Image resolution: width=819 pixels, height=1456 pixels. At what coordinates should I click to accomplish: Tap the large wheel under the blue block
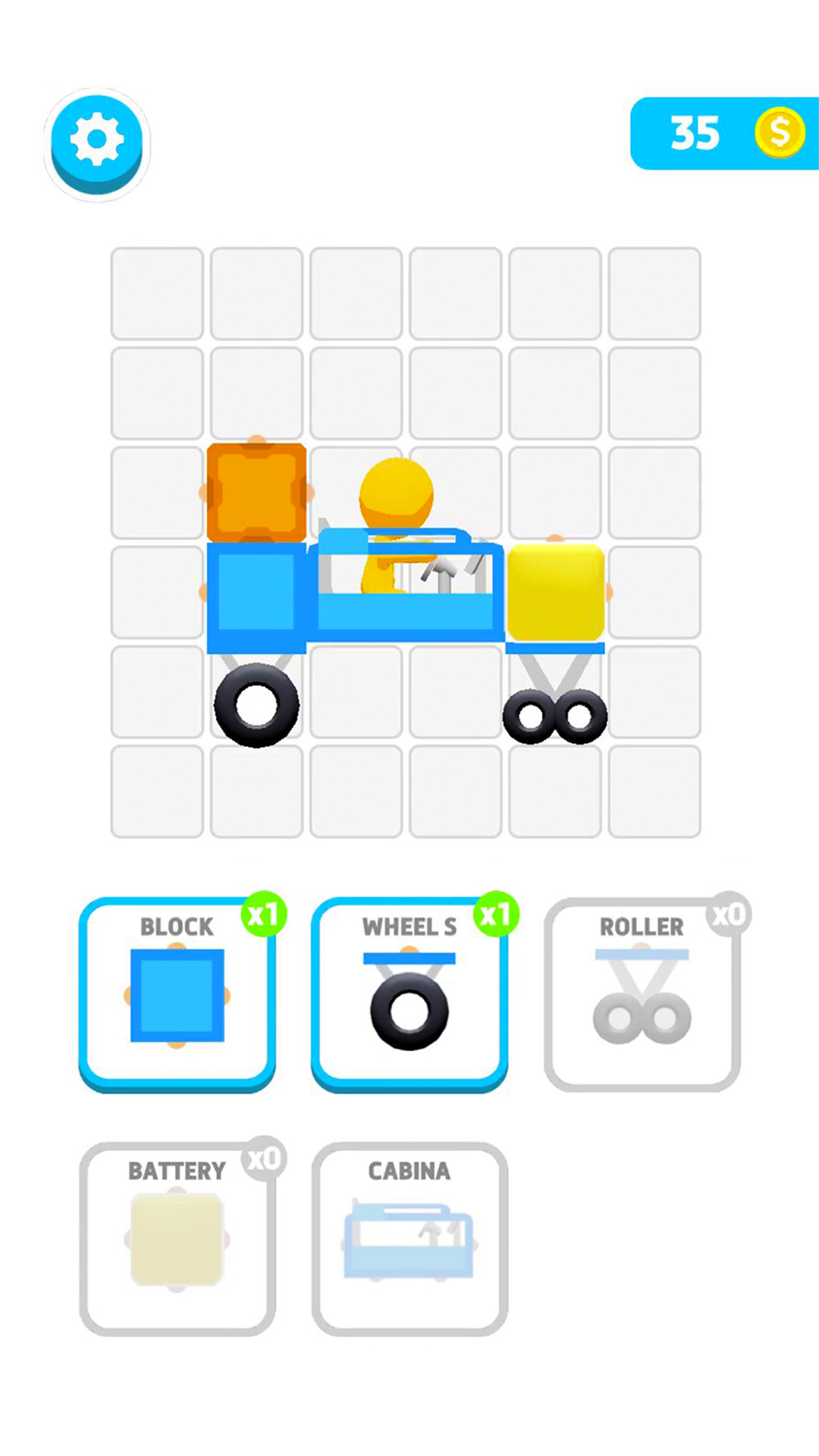(256, 705)
